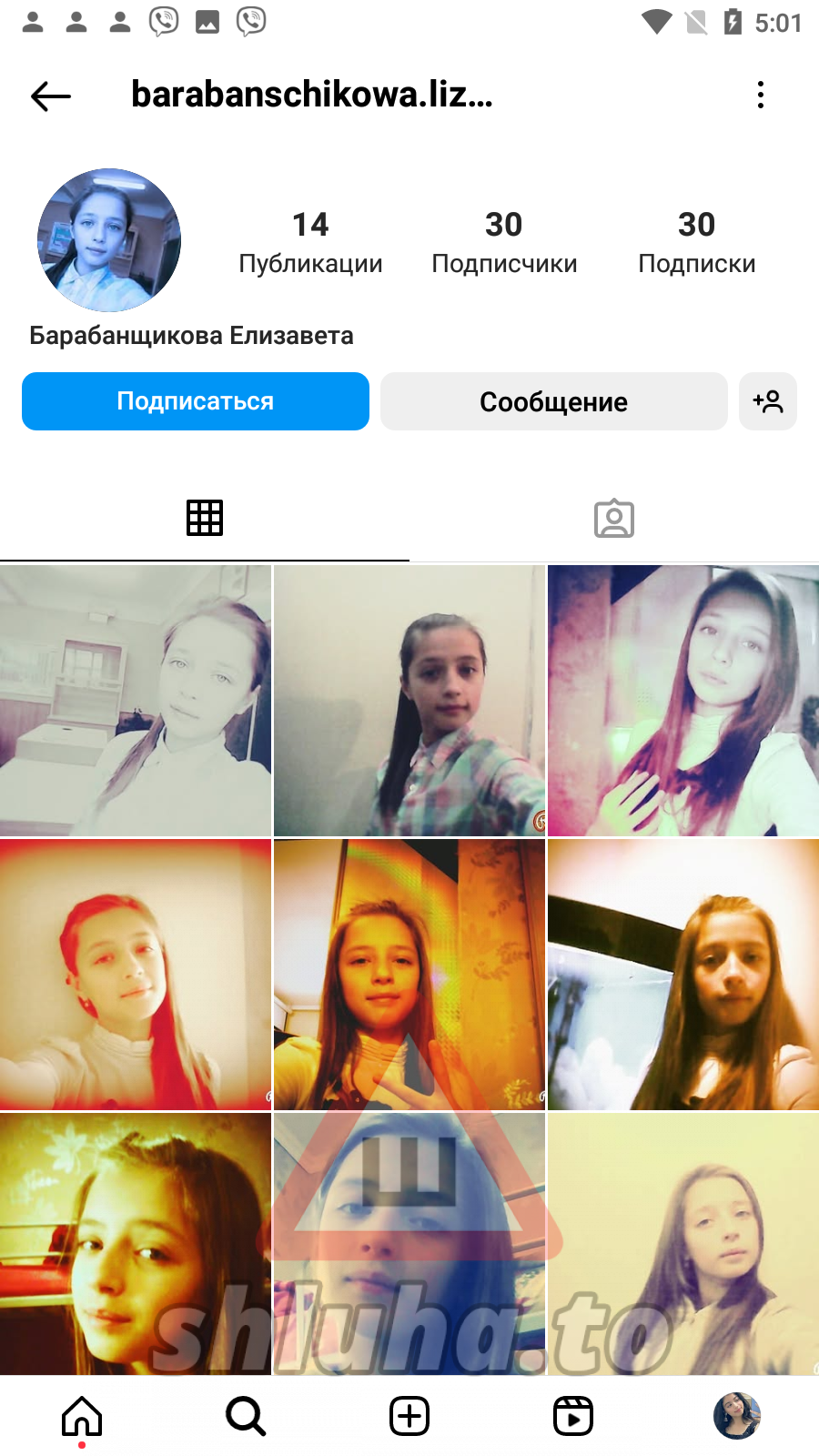Open my own profile tab
The width and height of the screenshot is (819, 1456).
(x=737, y=1416)
